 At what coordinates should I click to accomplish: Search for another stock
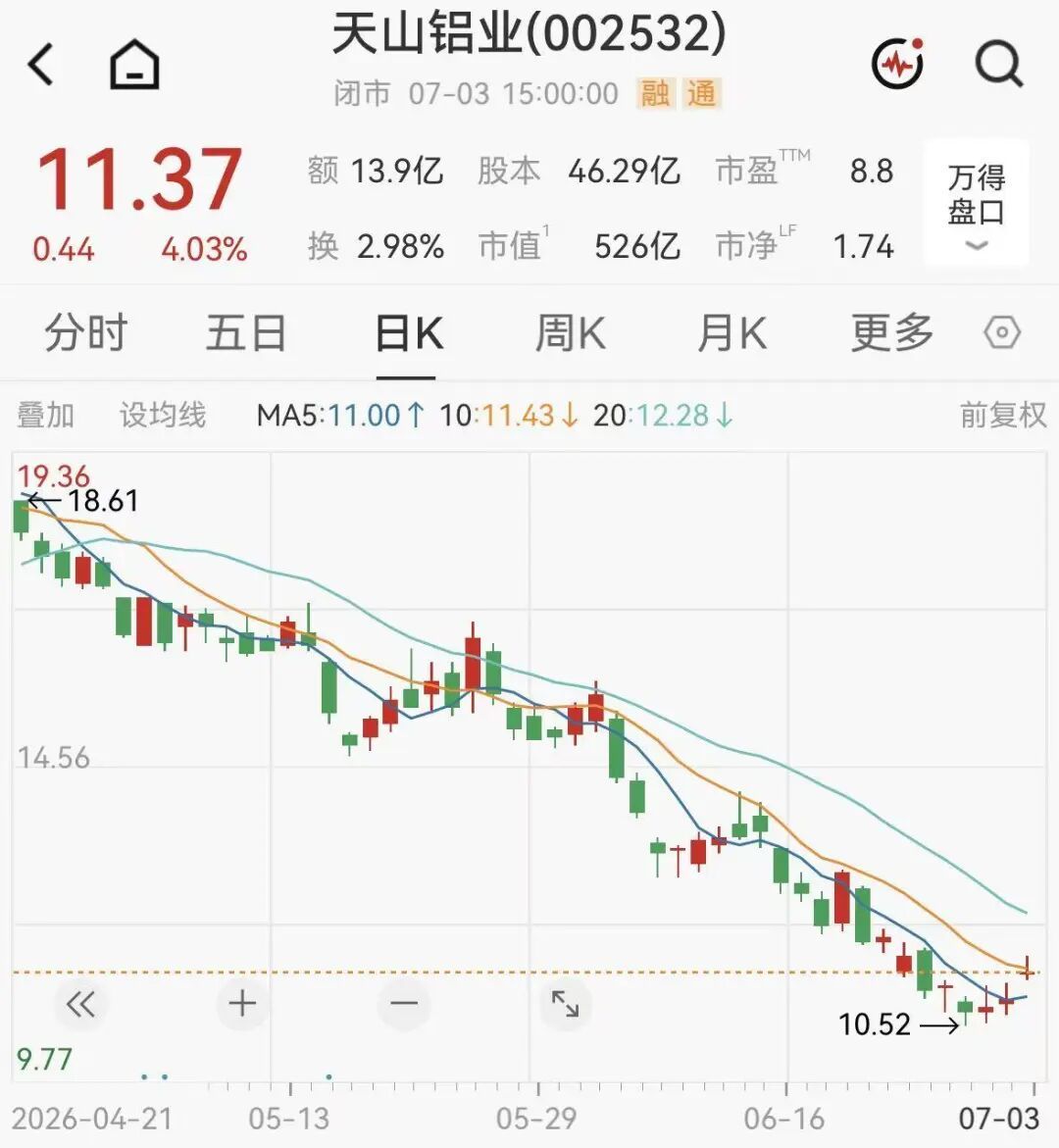999,65
